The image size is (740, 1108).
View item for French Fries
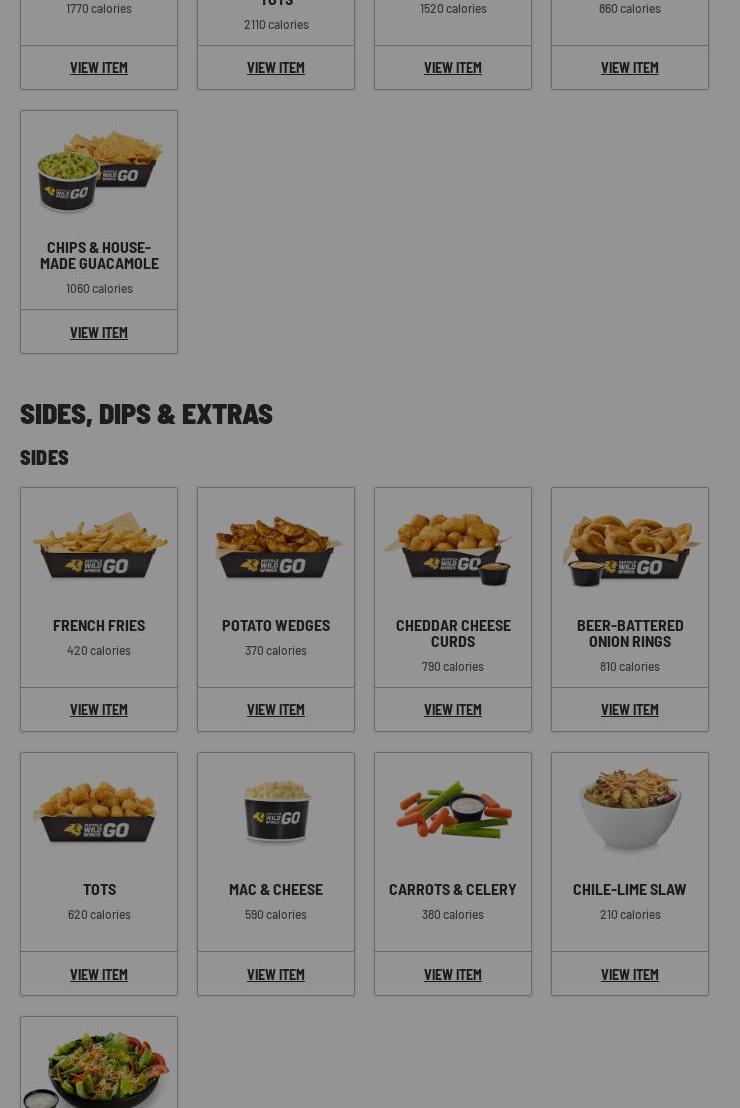(98, 709)
